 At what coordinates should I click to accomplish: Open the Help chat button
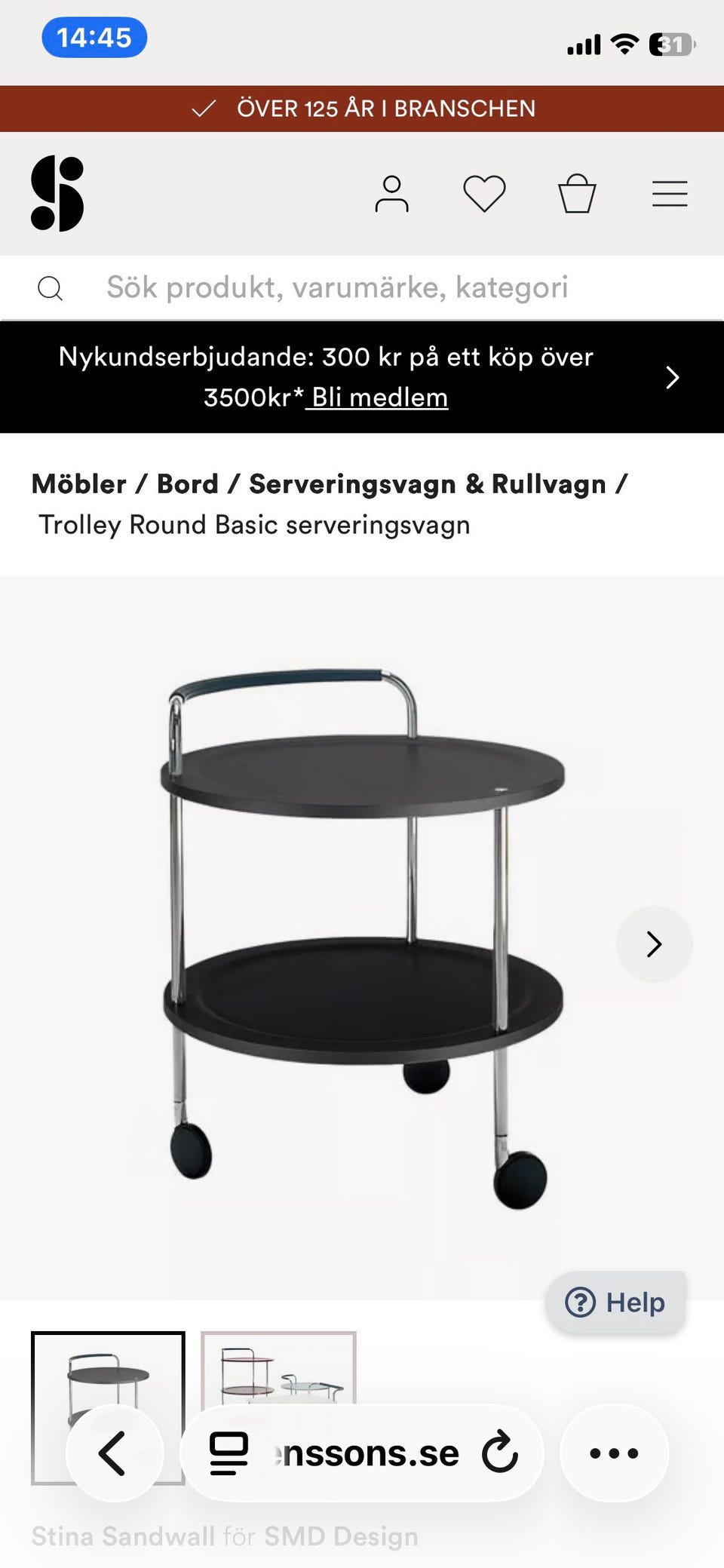click(616, 1303)
